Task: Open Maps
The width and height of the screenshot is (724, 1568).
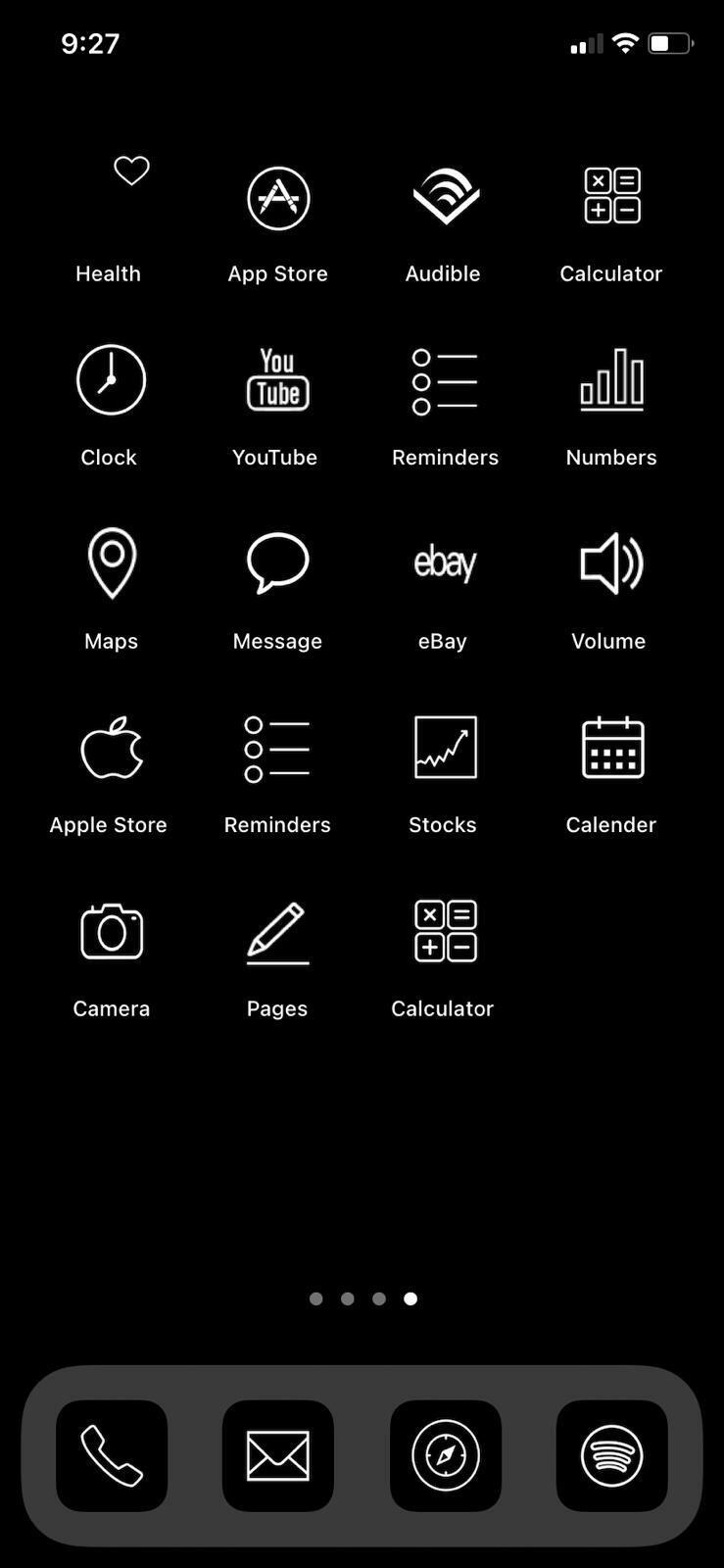Action: 112,563
